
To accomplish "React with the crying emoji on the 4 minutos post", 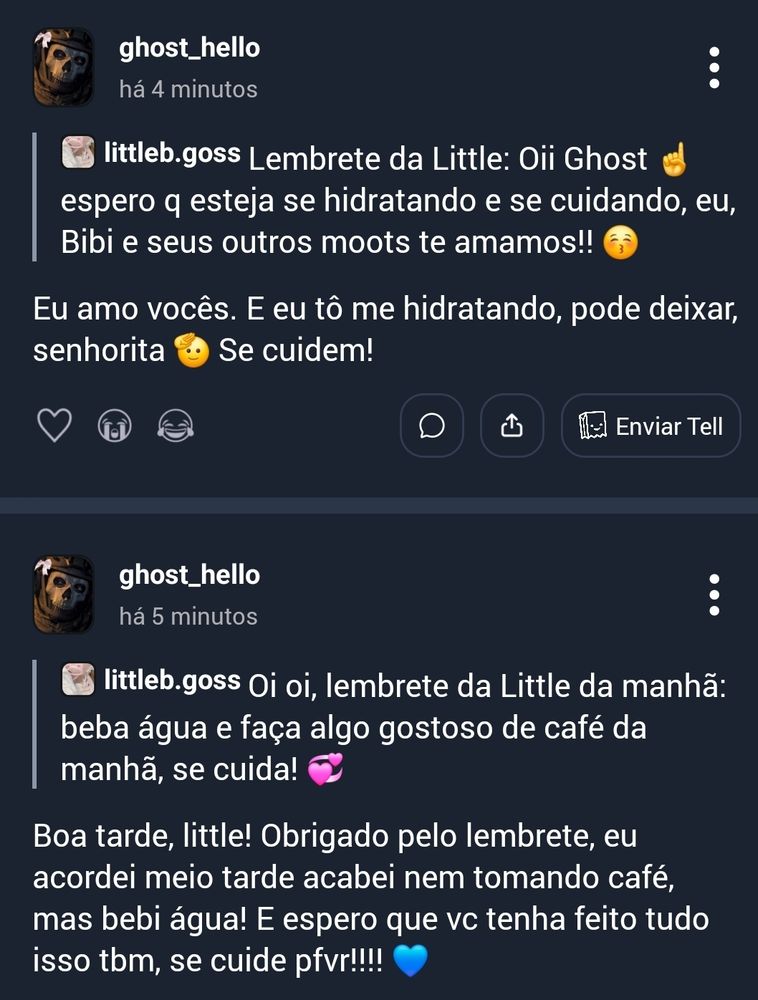I will click(115, 427).
